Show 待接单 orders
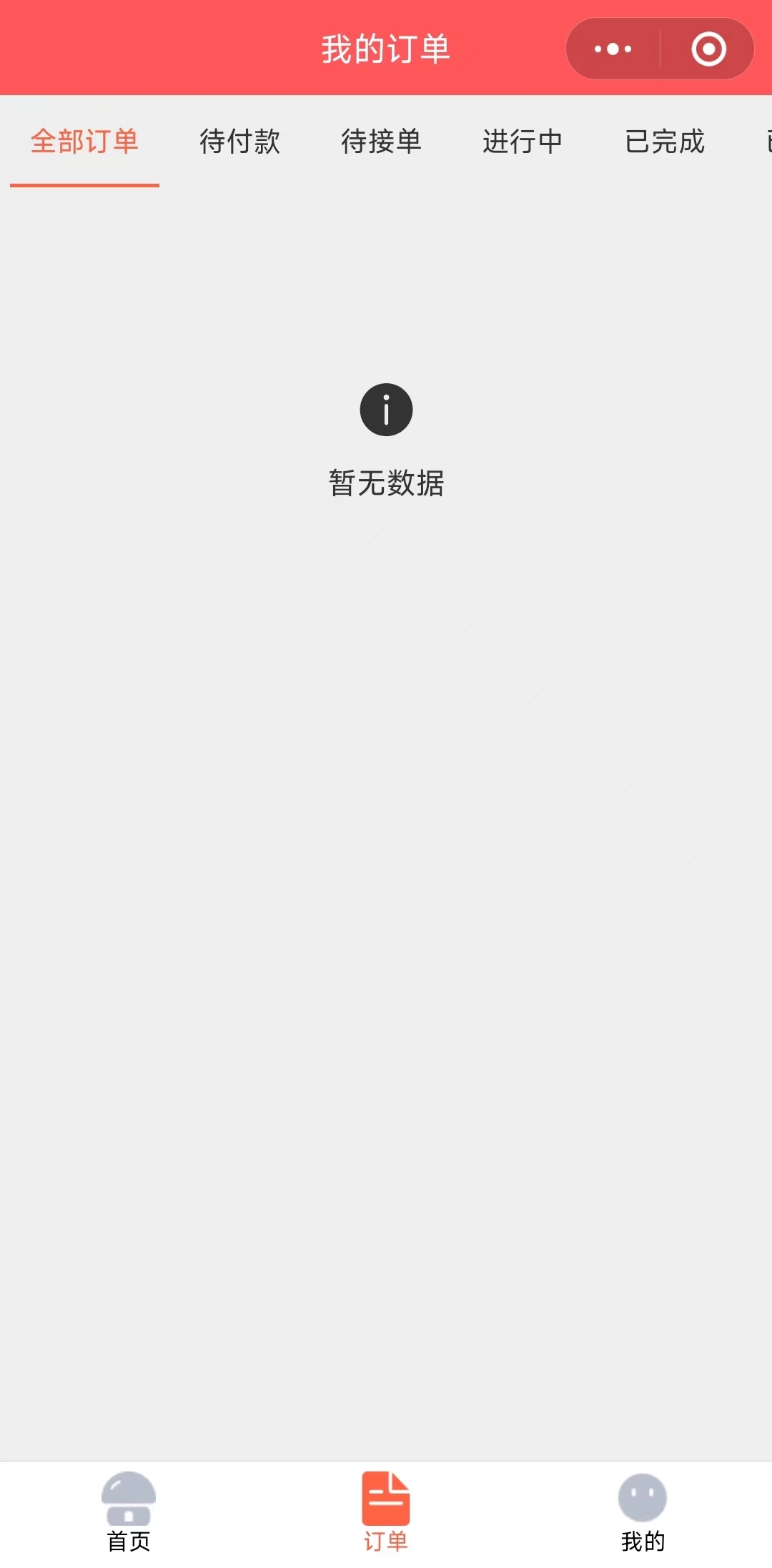This screenshot has width=772, height=1568. [x=381, y=142]
